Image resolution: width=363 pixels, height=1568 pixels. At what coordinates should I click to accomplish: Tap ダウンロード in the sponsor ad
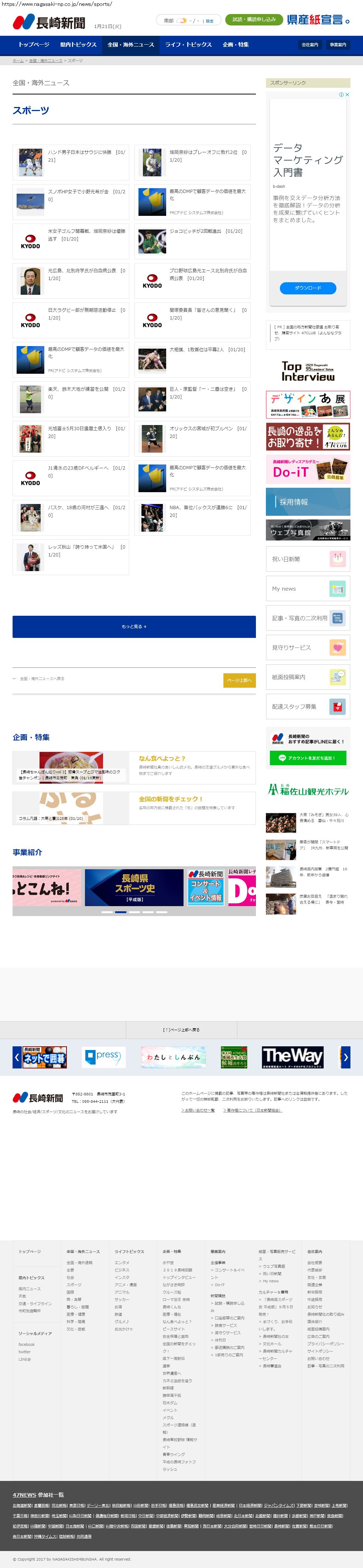pos(308,288)
